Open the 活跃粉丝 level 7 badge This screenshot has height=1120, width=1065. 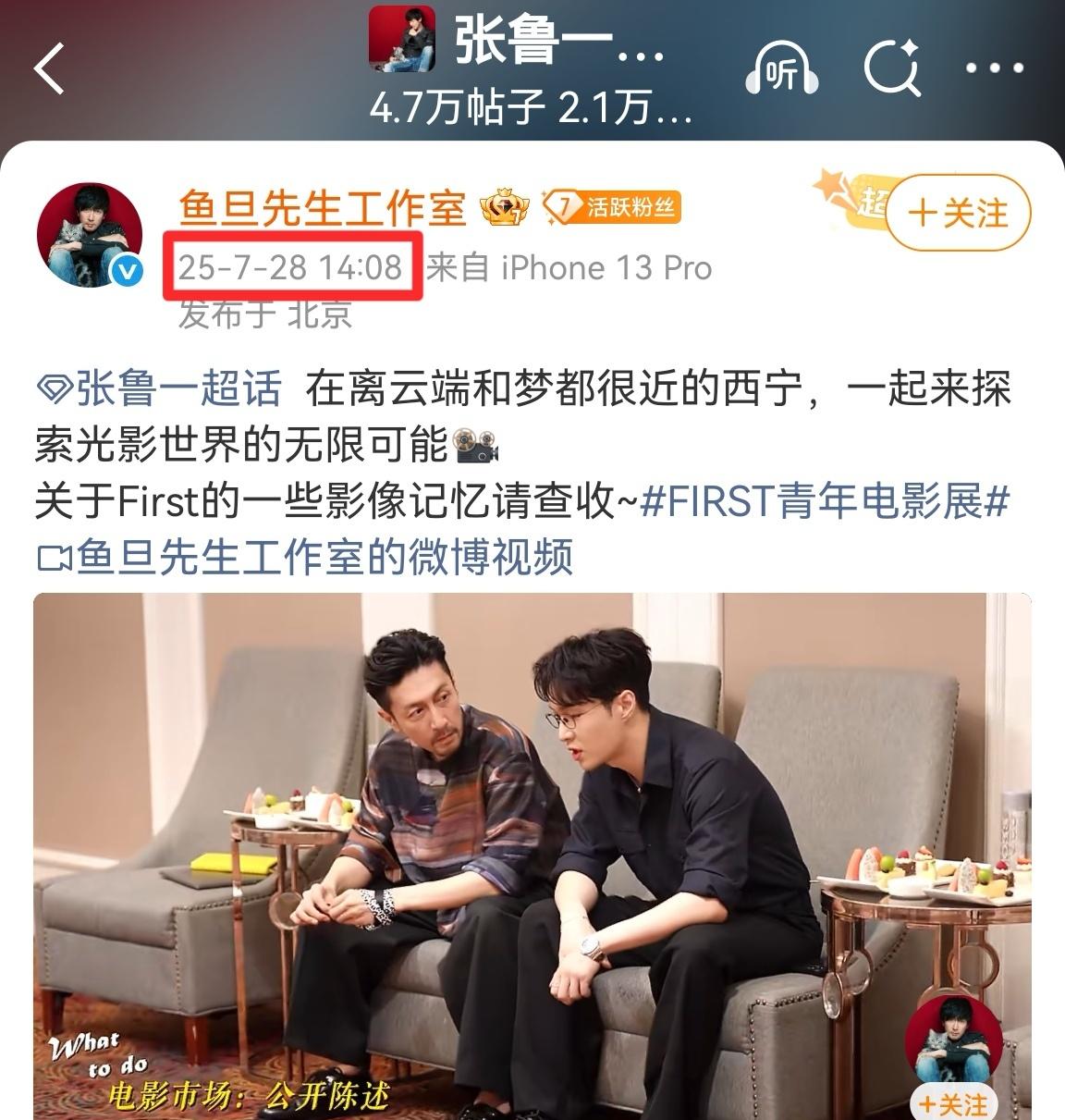(611, 207)
